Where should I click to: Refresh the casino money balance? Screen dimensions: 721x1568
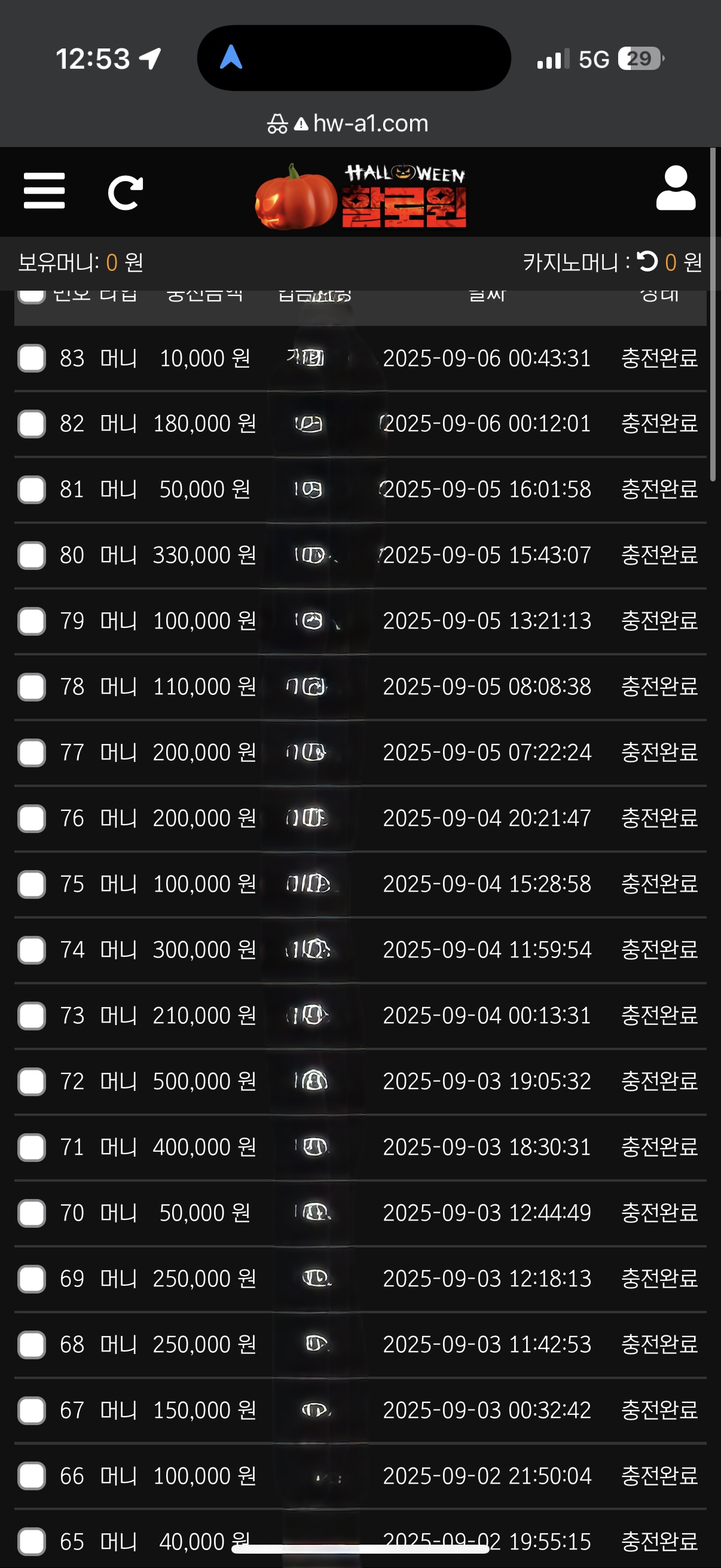[x=647, y=262]
